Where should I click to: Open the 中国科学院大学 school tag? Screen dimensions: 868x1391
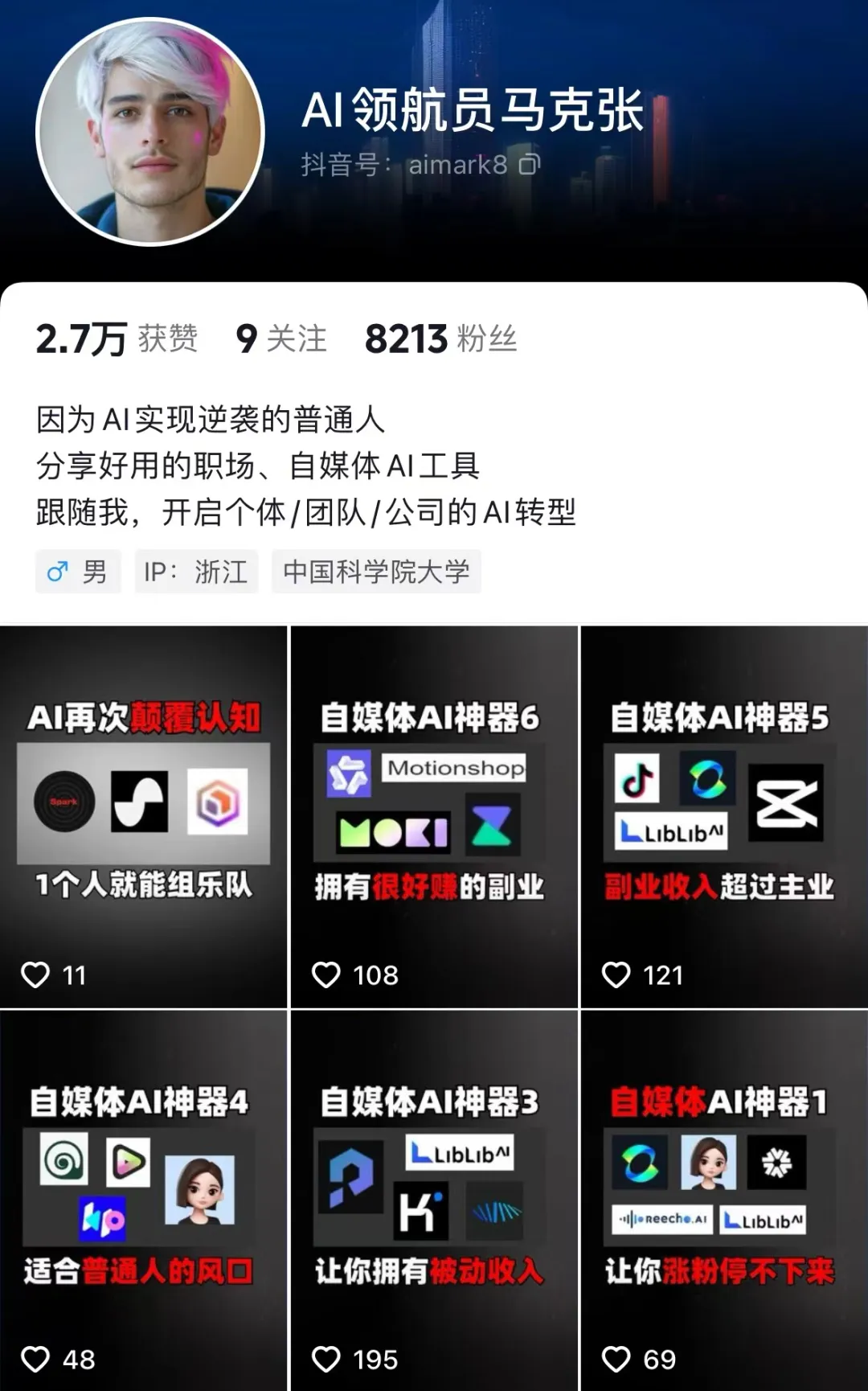[376, 572]
